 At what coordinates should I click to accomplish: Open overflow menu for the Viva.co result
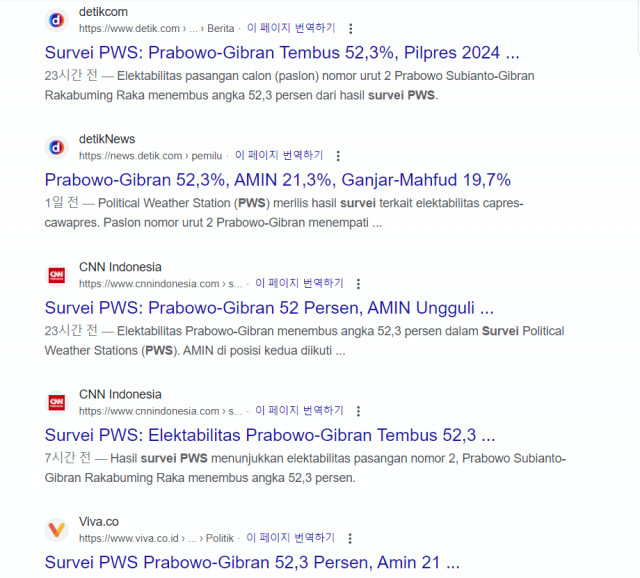click(351, 539)
